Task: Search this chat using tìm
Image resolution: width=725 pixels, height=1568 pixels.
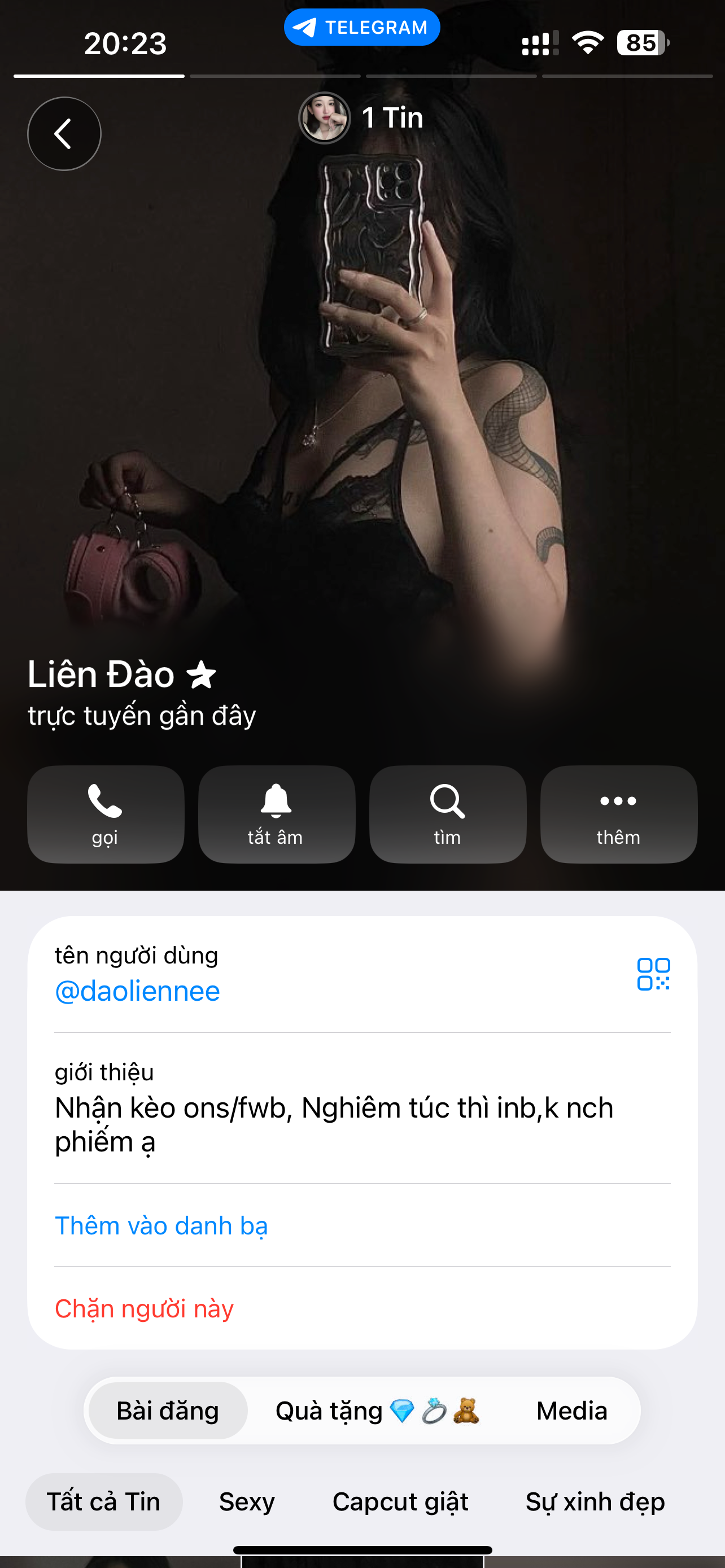Action: coord(447,814)
